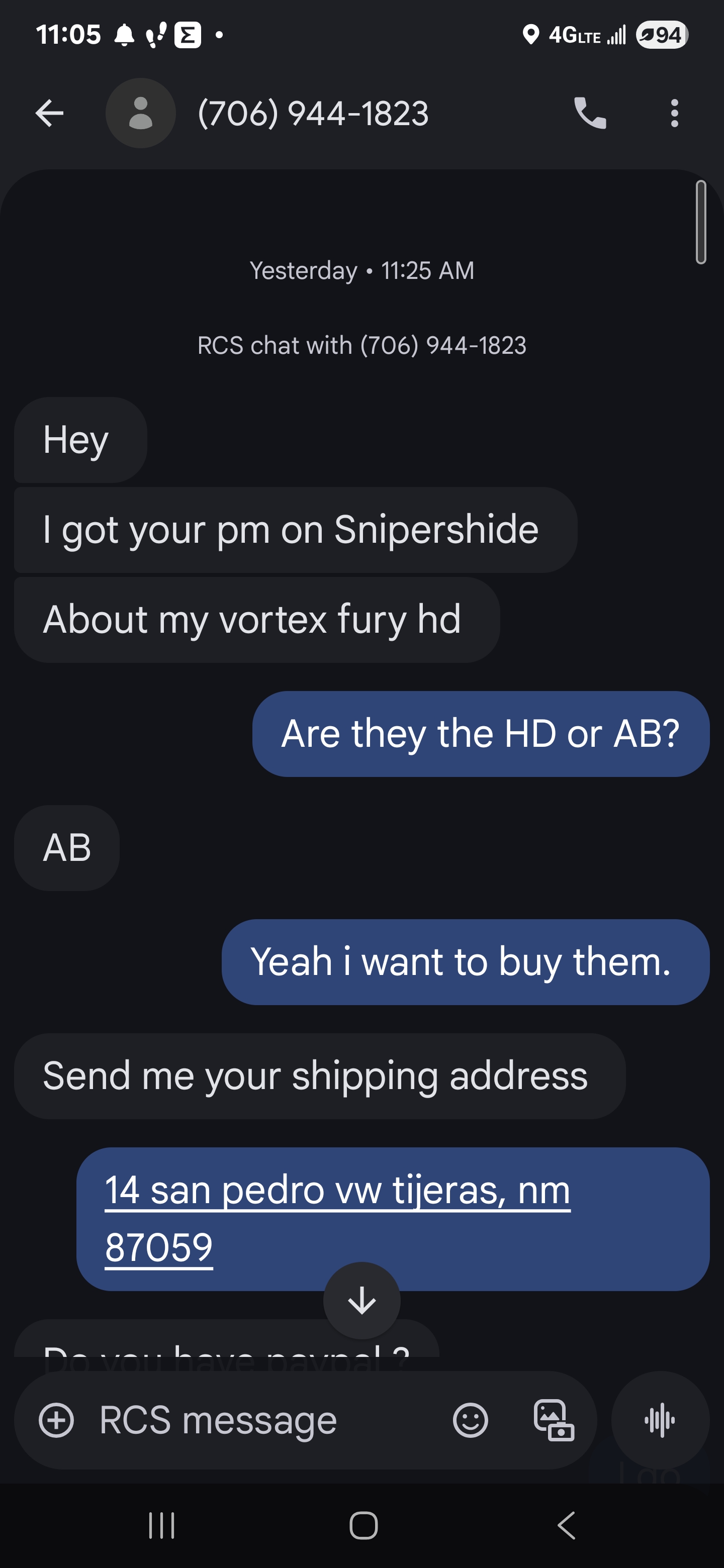The image size is (724, 1568).
Task: Open the emoji picker
Action: pos(470,1421)
